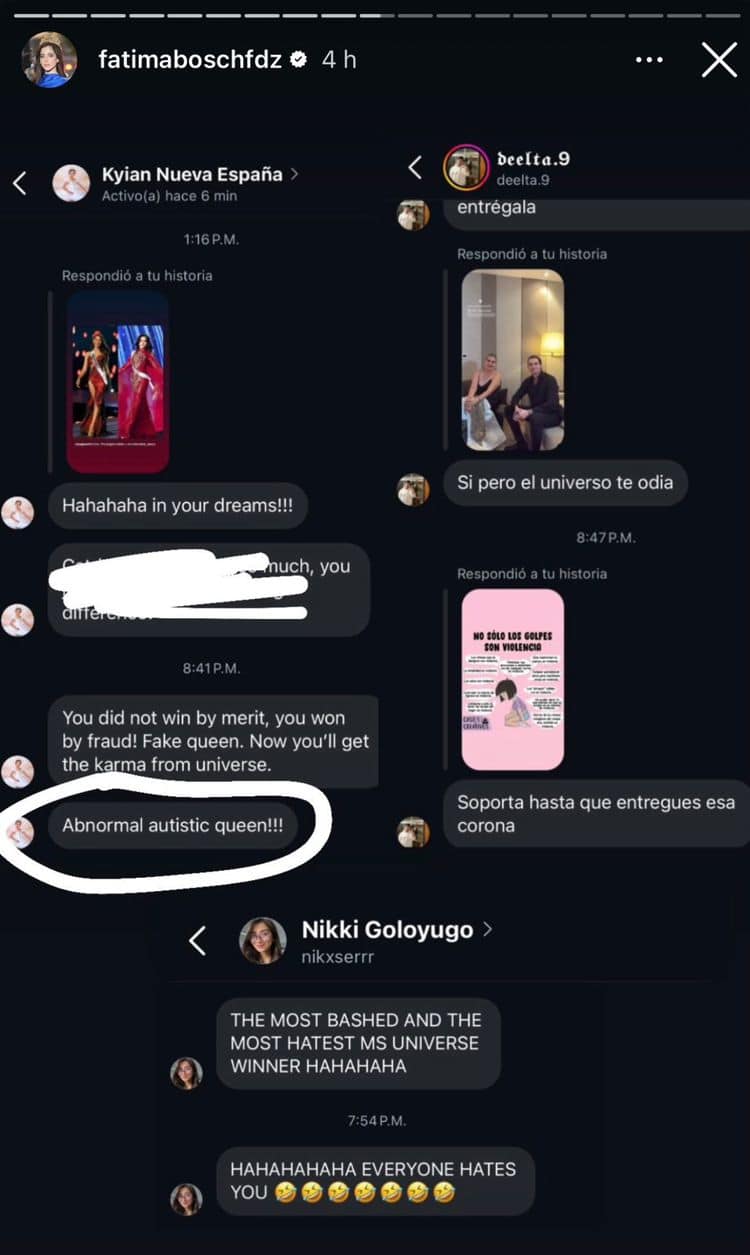
Task: Open fatimaboschfdz's profile from the username
Action: [x=191, y=60]
